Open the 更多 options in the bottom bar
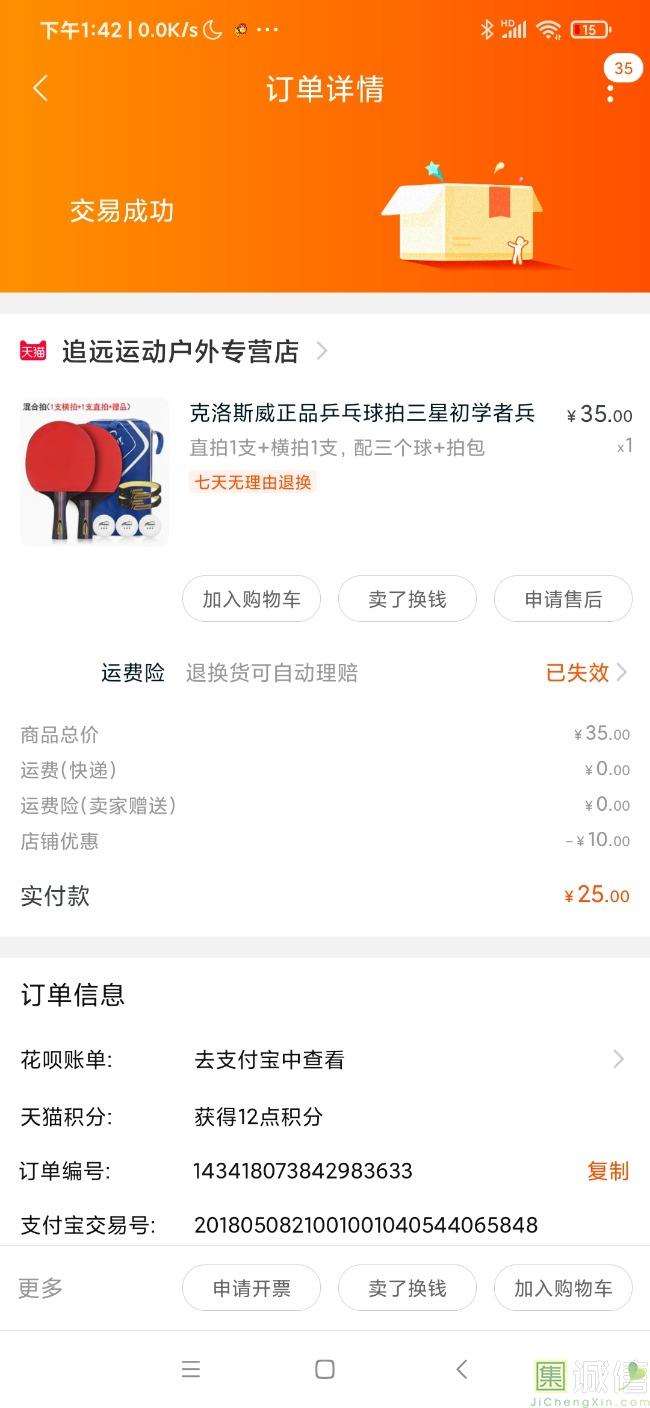 point(41,1288)
